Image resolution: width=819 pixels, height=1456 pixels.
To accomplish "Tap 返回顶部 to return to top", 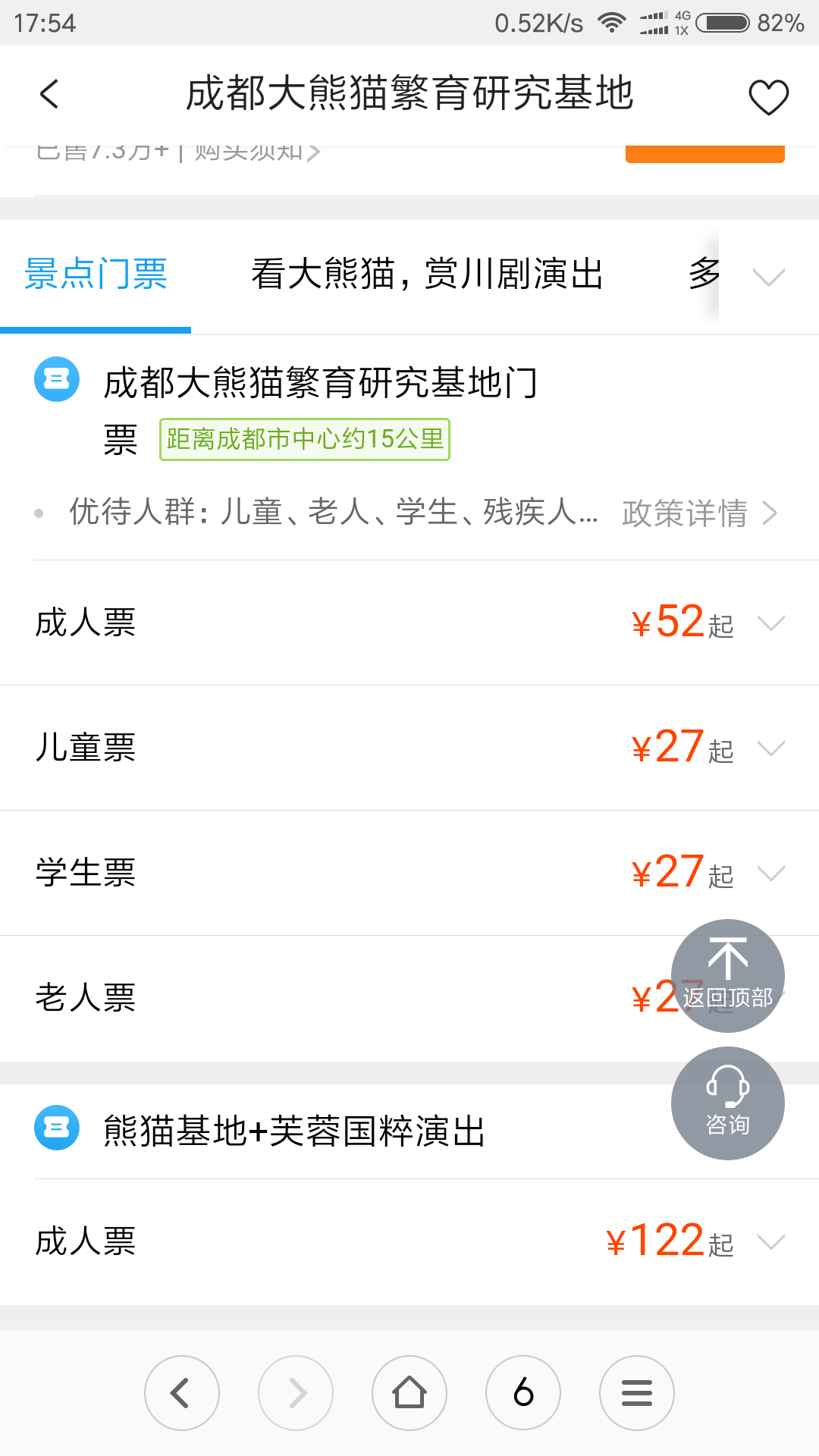I will [728, 976].
